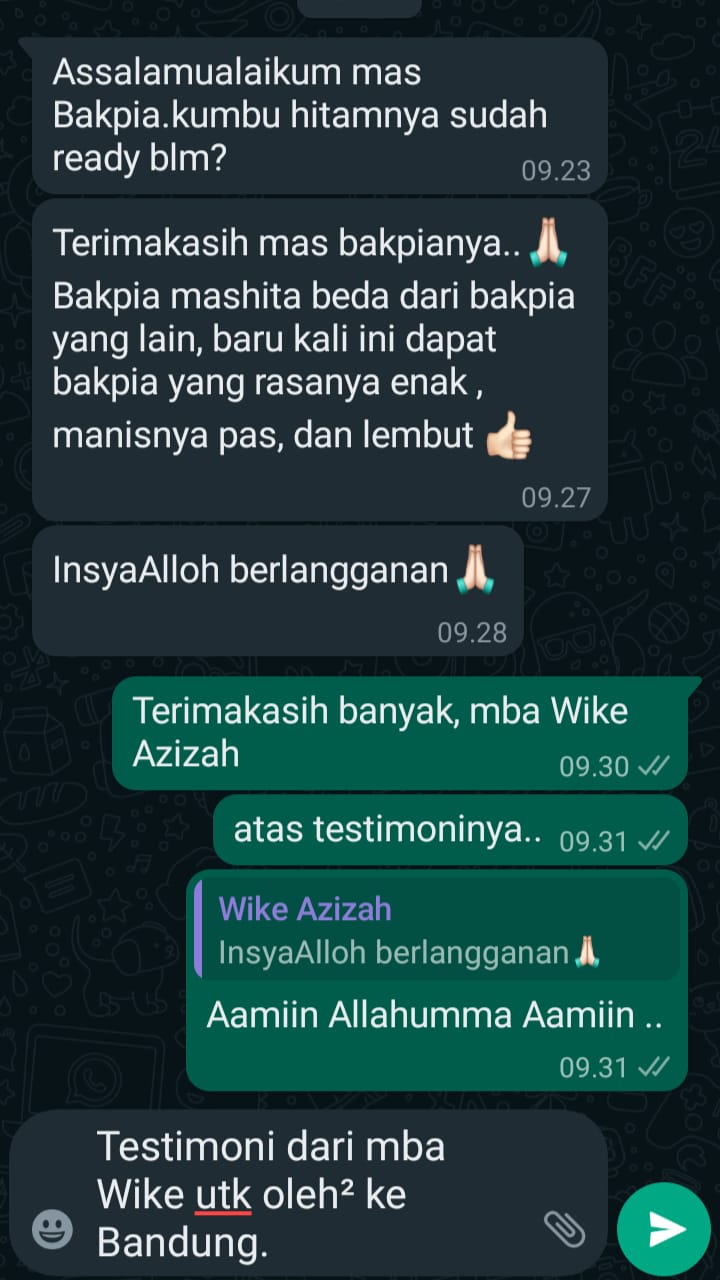Send the typed testimonial message
Viewport: 720px width, 1280px height.
664,1229
